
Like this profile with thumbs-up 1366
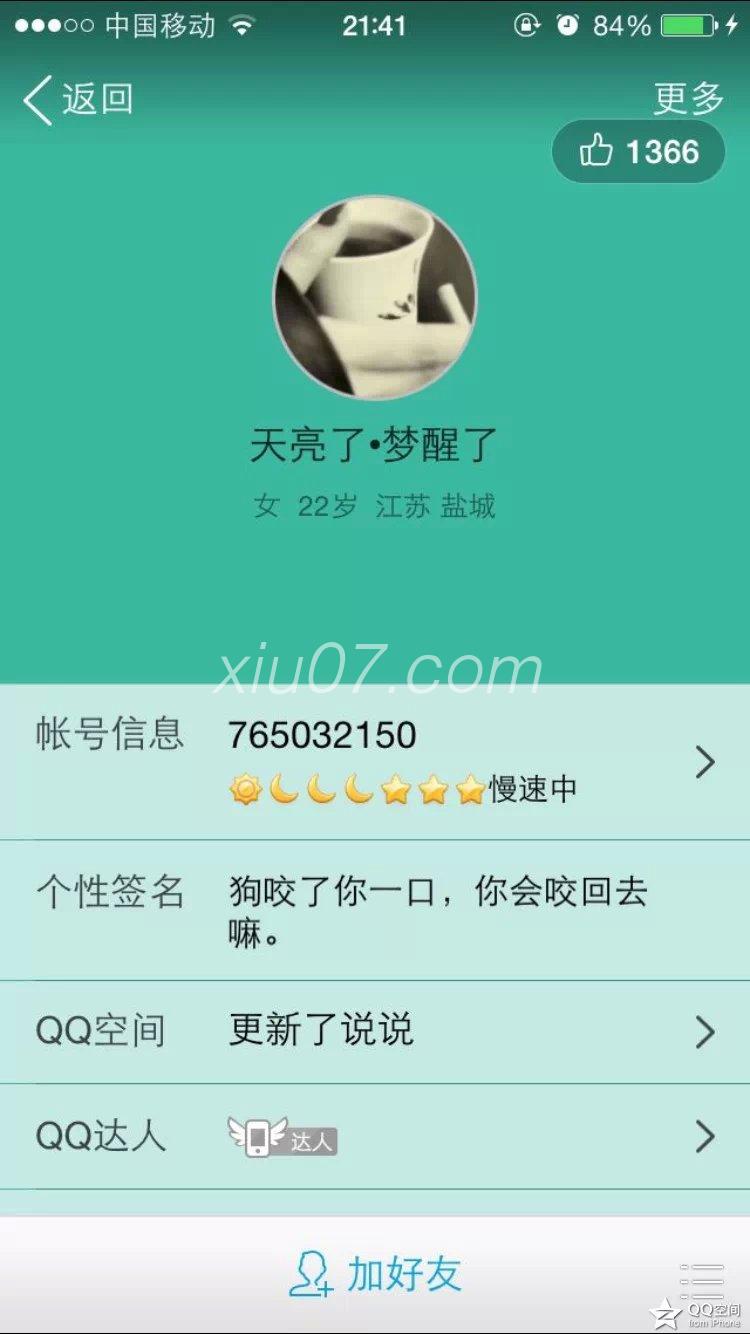638,152
